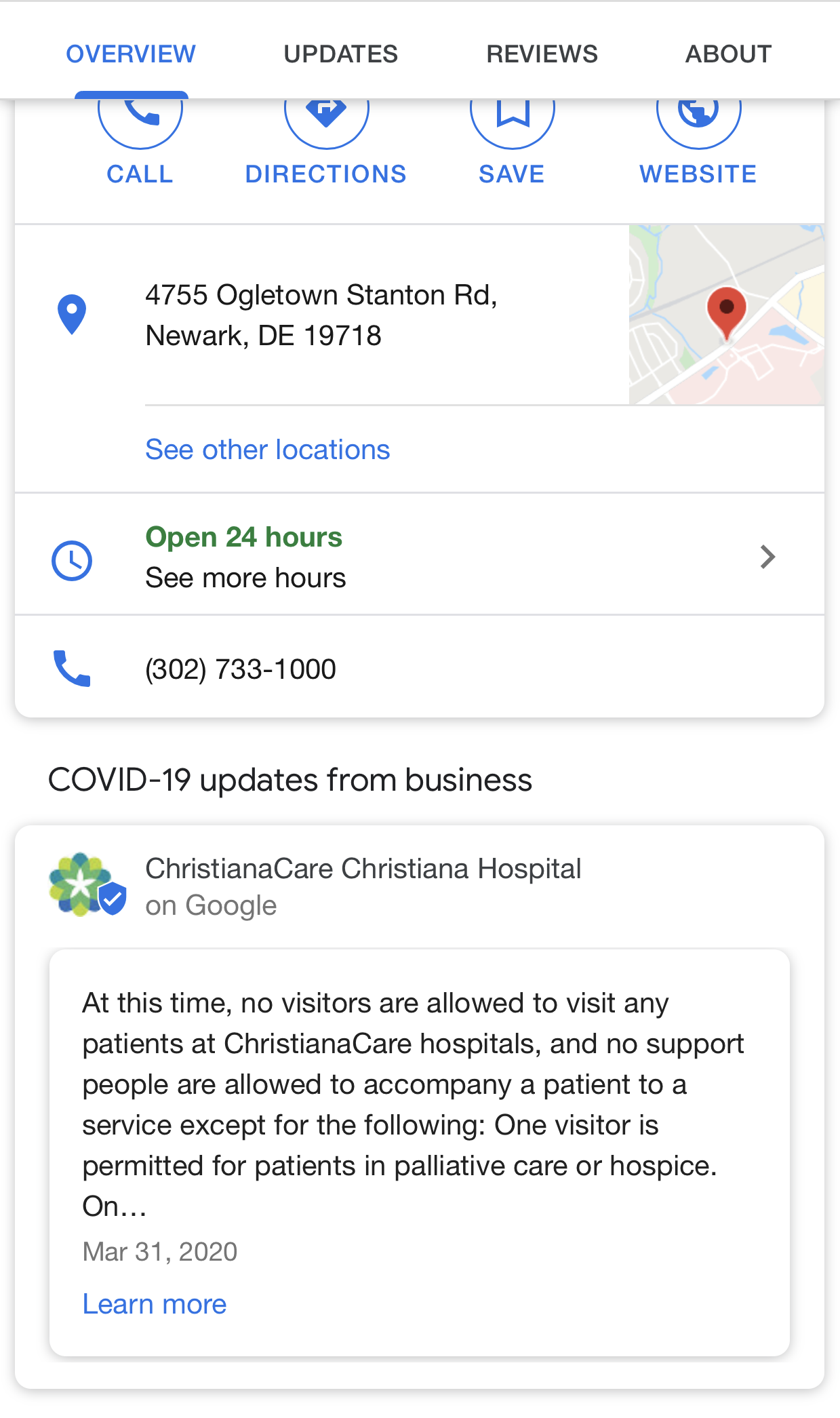
Task: Open ChristianaCare Christiana Hospital on Google profile
Action: (363, 886)
